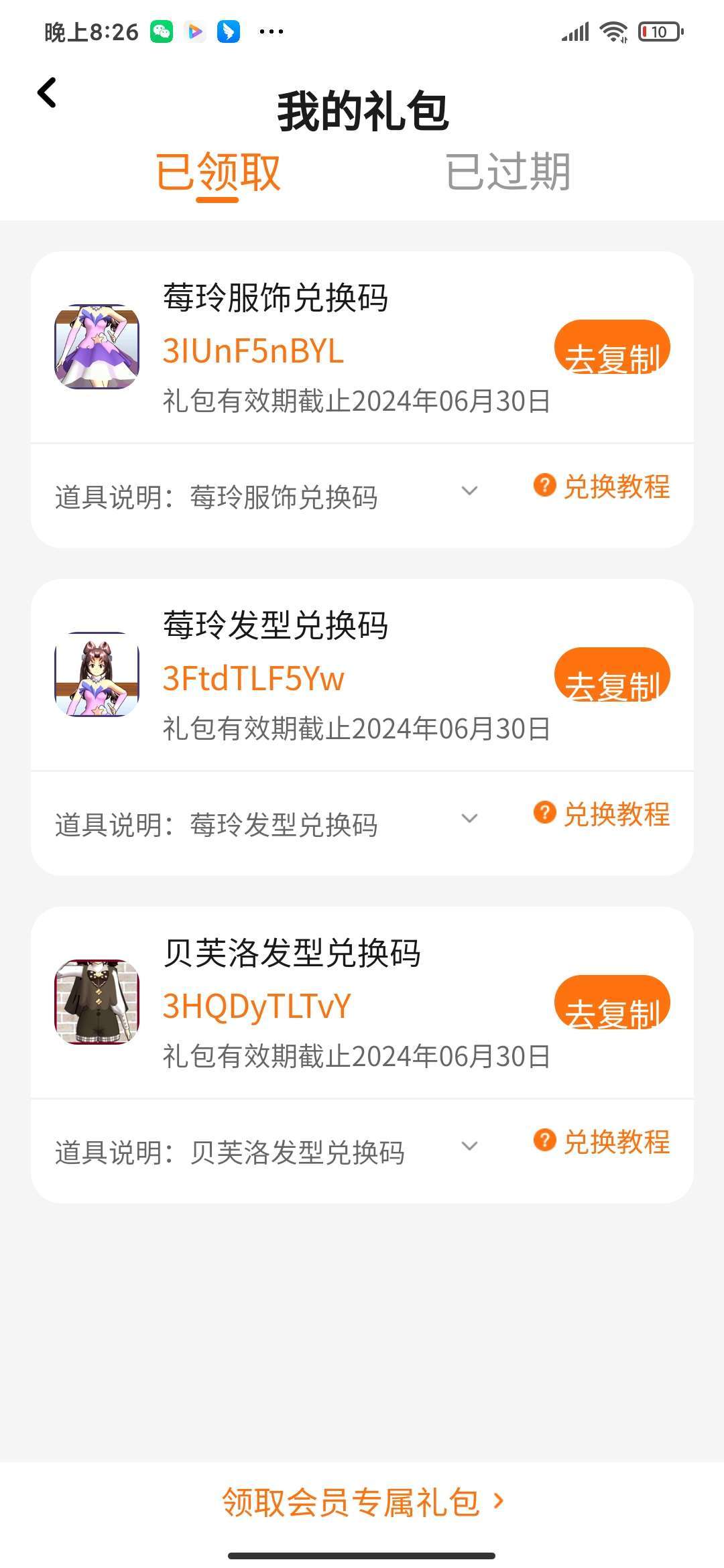Image resolution: width=724 pixels, height=1568 pixels.
Task: Expand 道具说明 for 莓玲服饰兑换码
Action: coord(469,491)
